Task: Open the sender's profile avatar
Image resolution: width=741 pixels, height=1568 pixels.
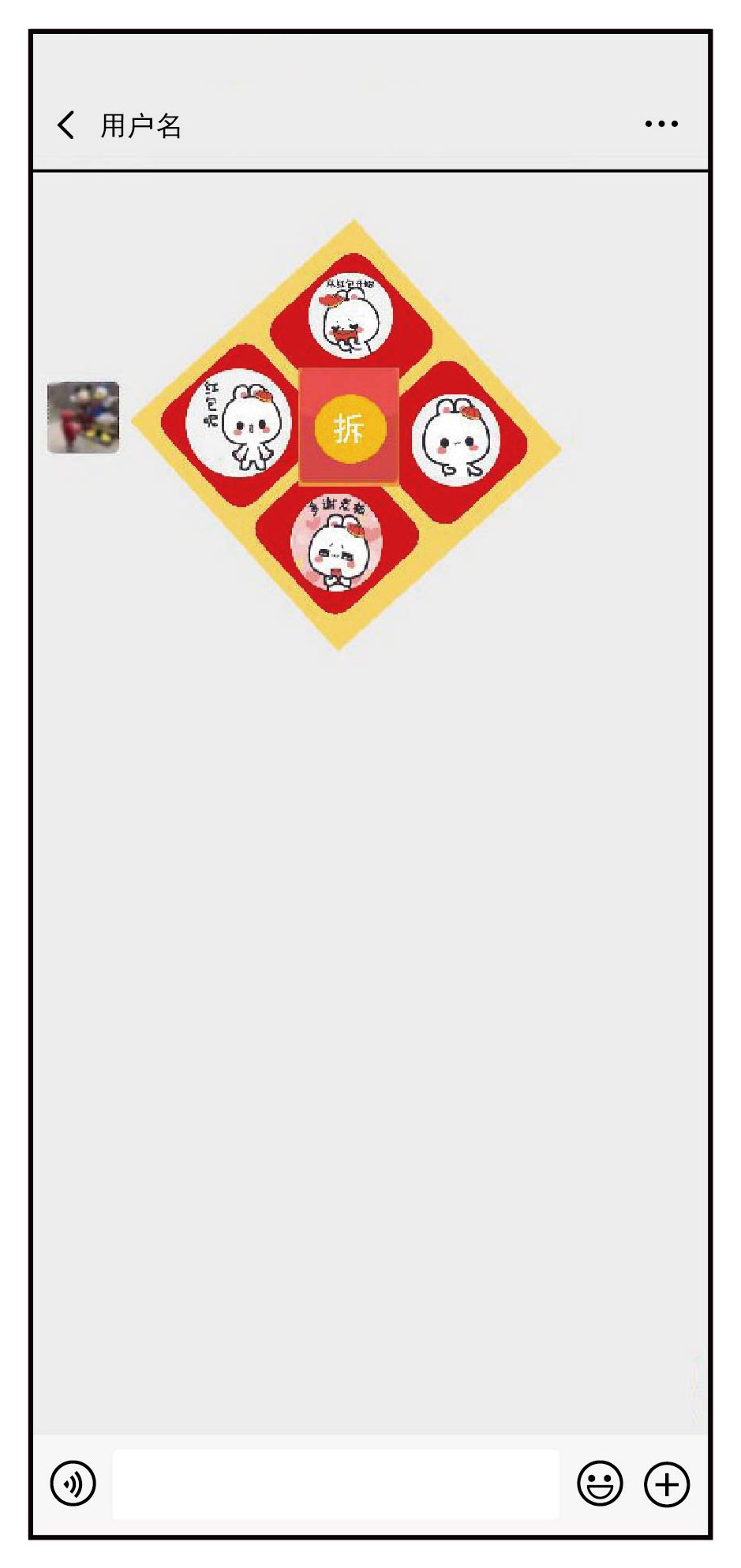Action: pyautogui.click(x=83, y=417)
